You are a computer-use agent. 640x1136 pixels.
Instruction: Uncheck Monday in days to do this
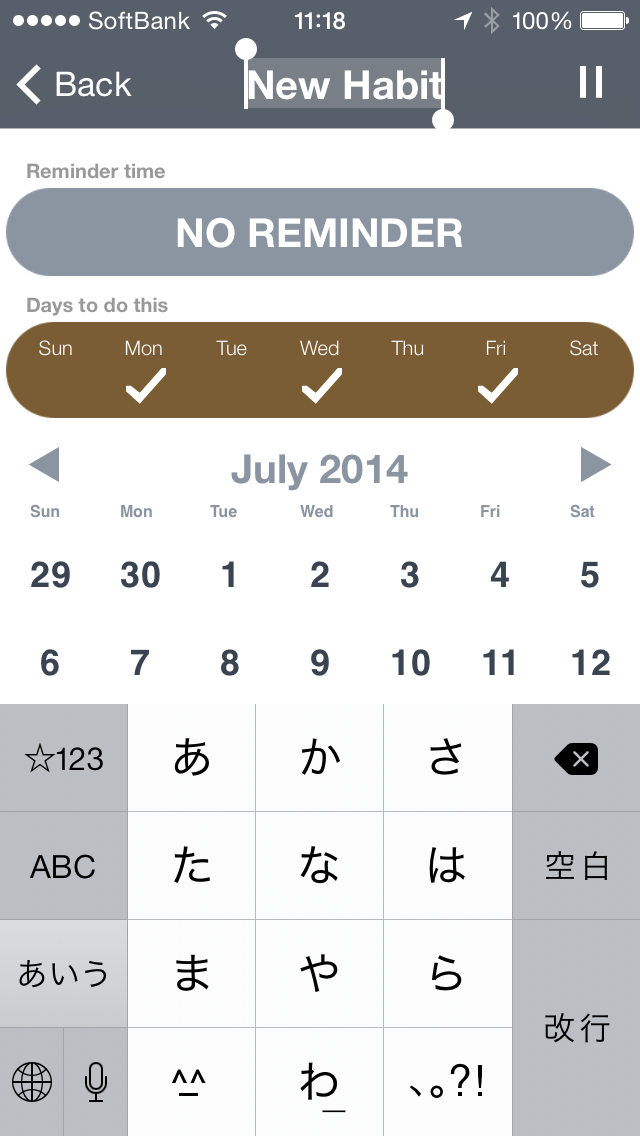[144, 370]
